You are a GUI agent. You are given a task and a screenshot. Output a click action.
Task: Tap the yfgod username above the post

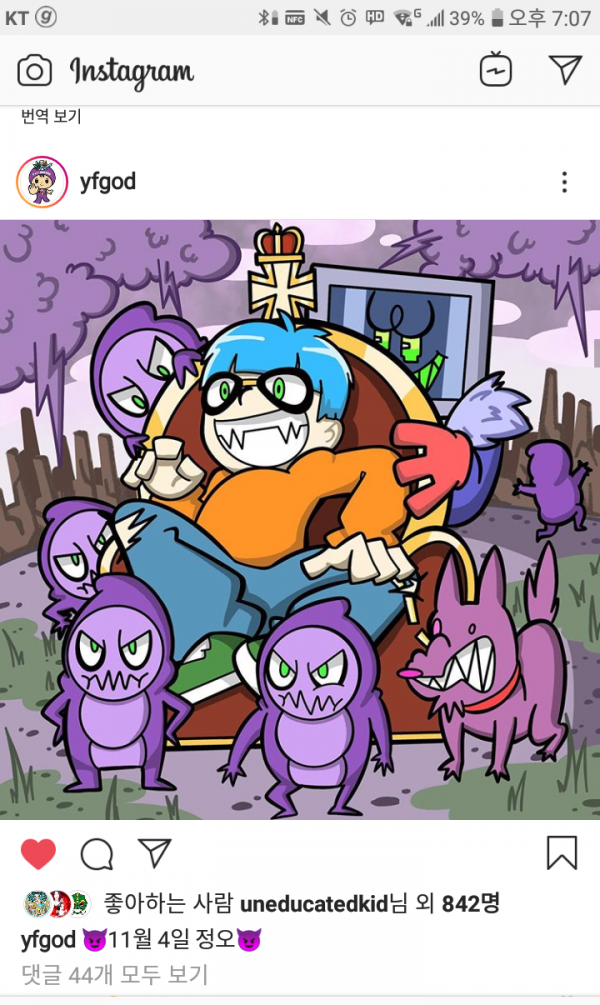click(x=107, y=182)
